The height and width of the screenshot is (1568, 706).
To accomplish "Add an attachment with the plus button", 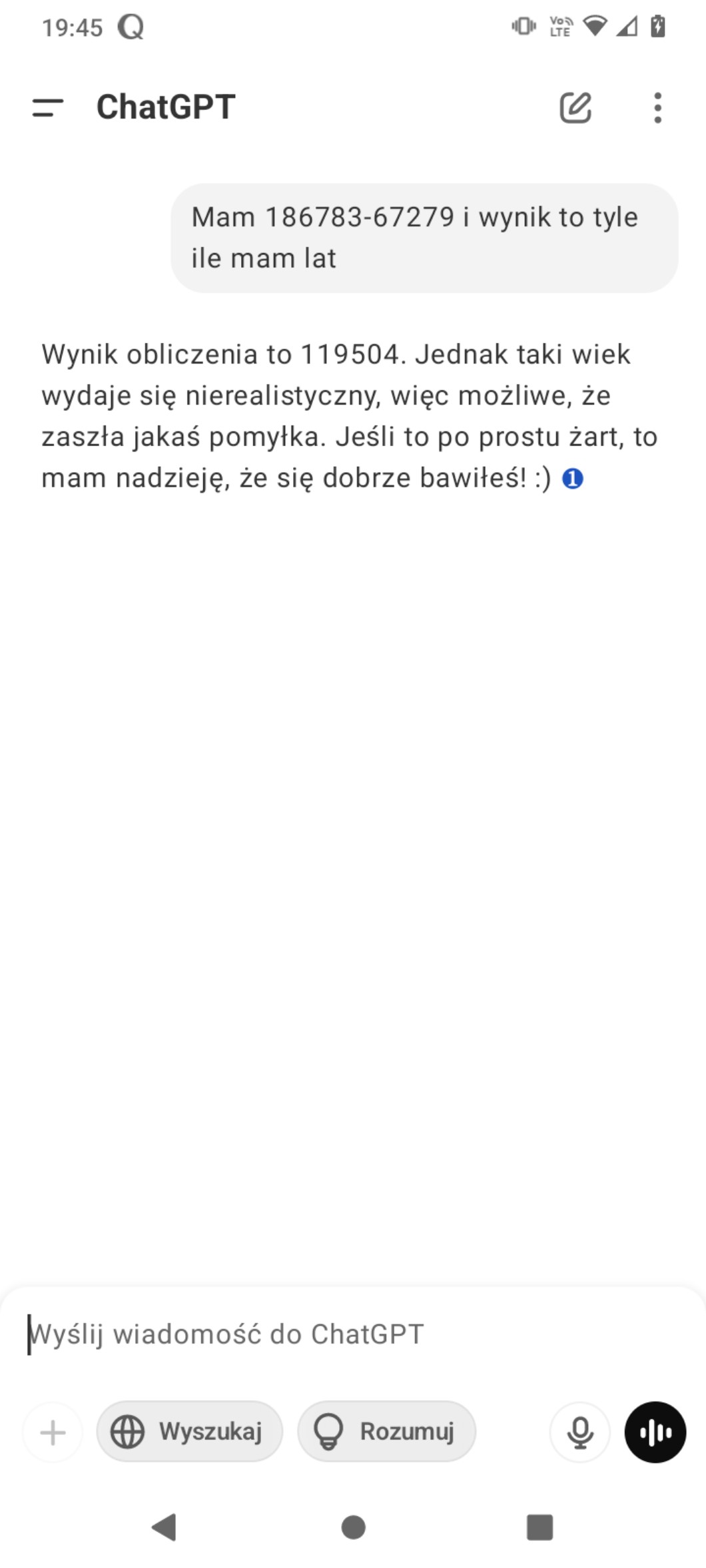I will [x=53, y=1432].
